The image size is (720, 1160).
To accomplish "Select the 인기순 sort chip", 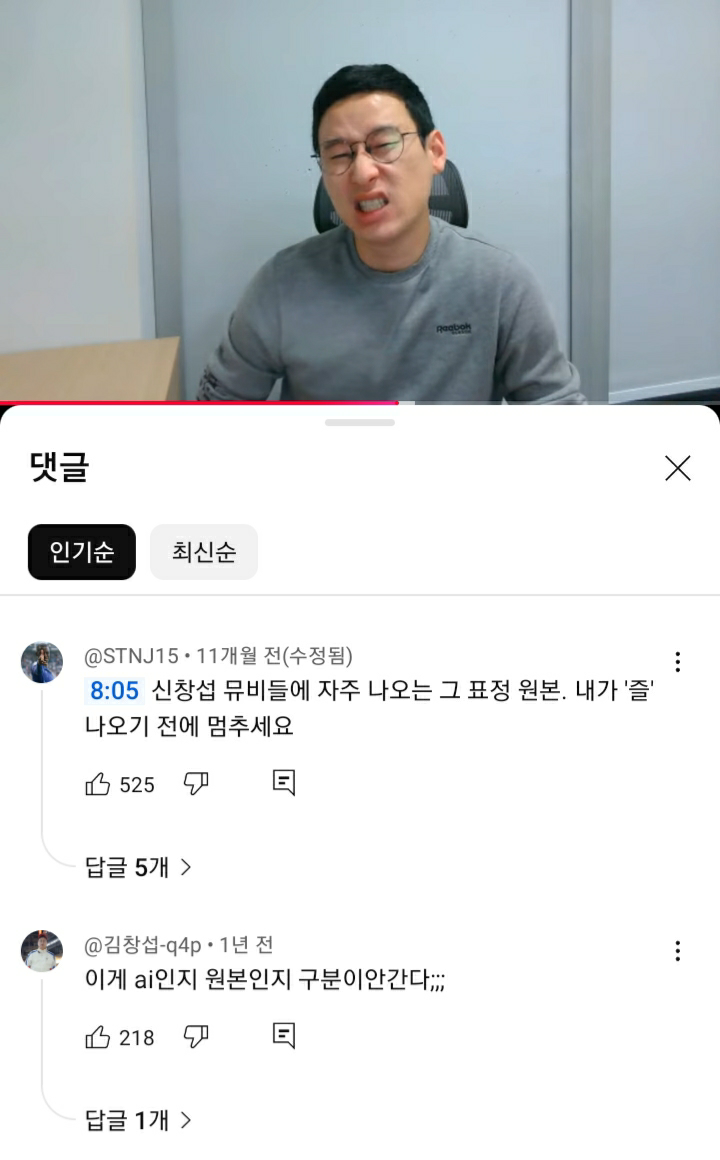I will coord(82,552).
